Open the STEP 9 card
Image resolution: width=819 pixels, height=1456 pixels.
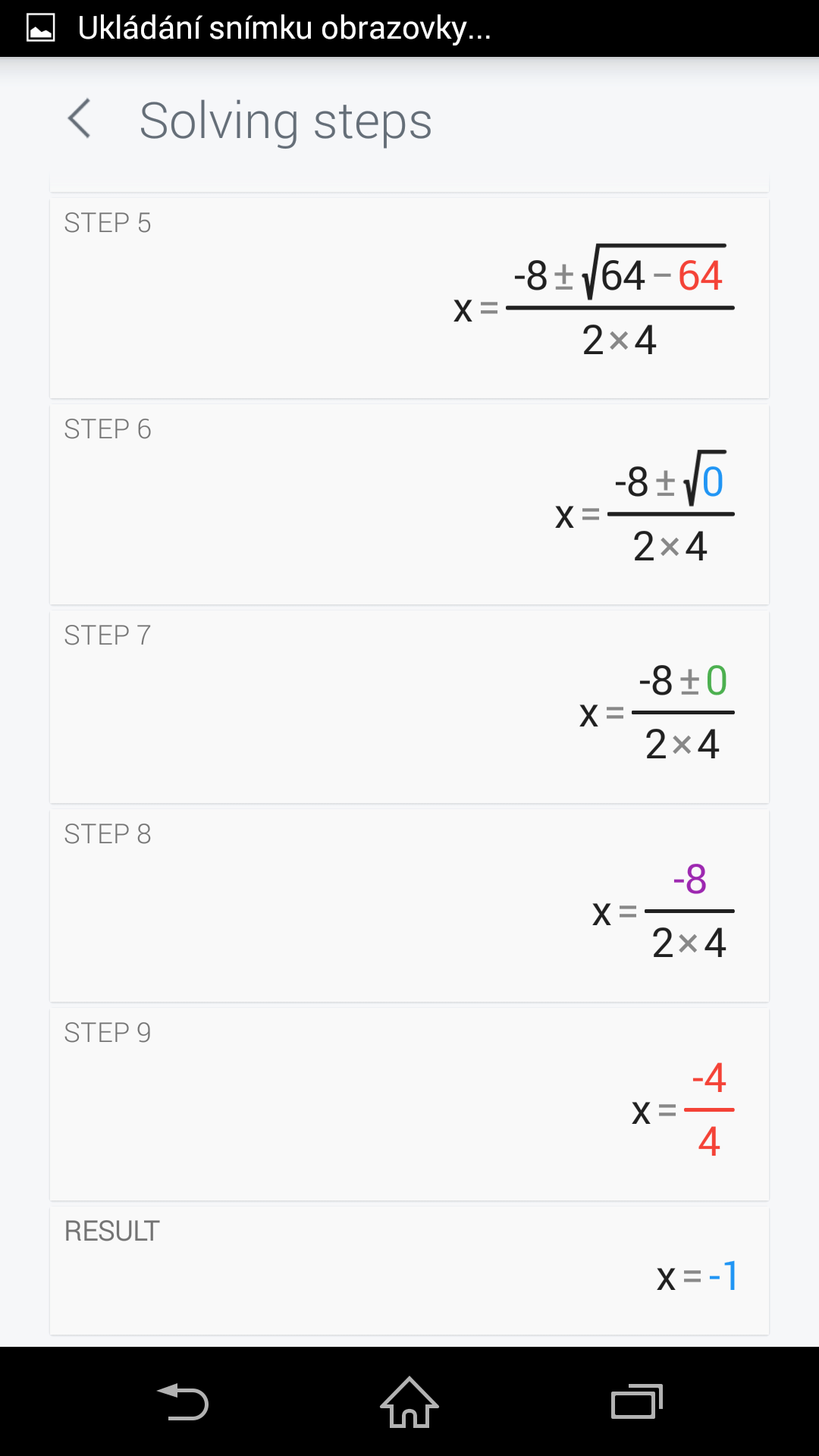(x=409, y=1104)
